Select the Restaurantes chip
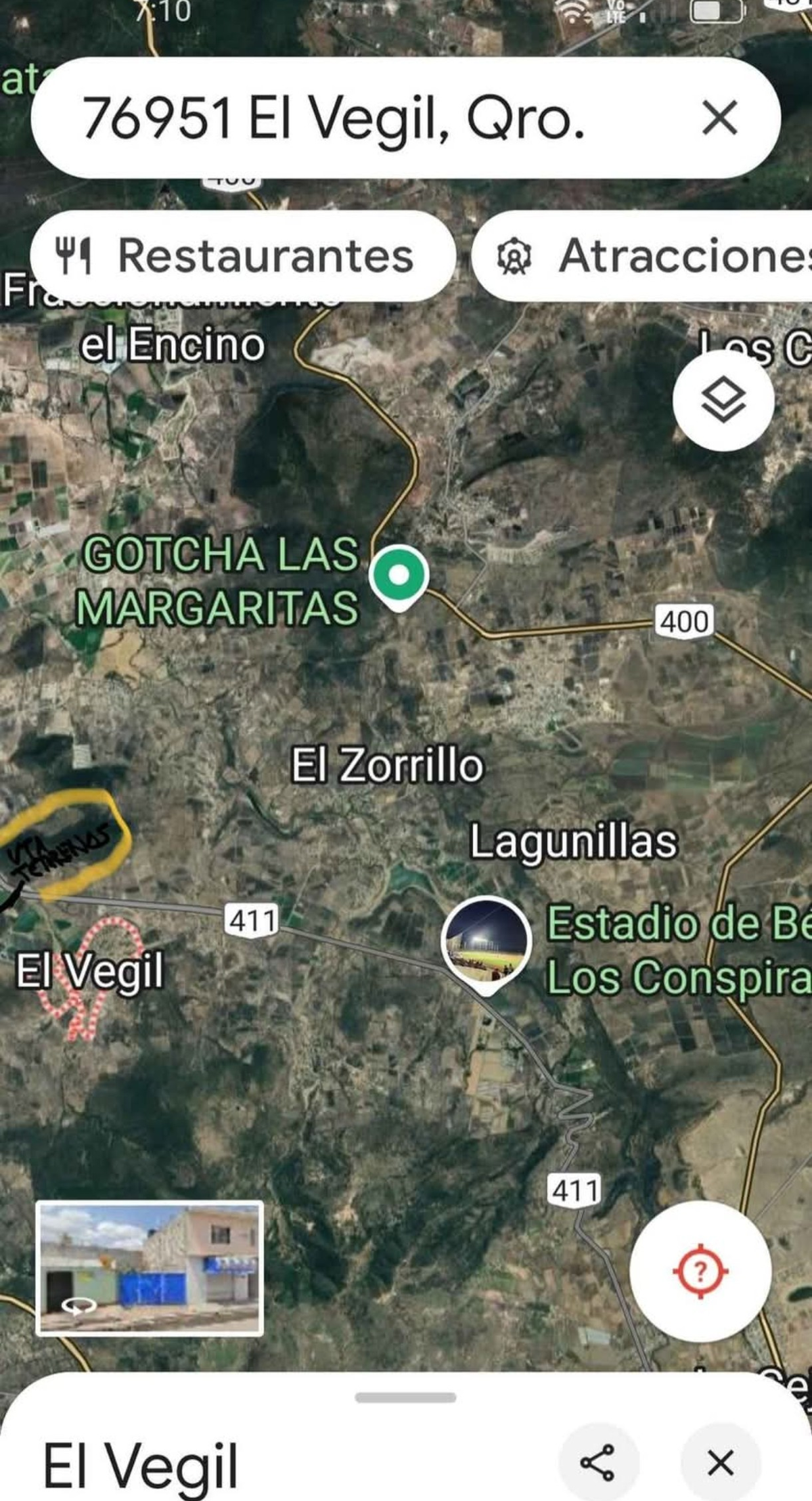Screen dimensions: 812x1501 pyautogui.click(x=242, y=256)
